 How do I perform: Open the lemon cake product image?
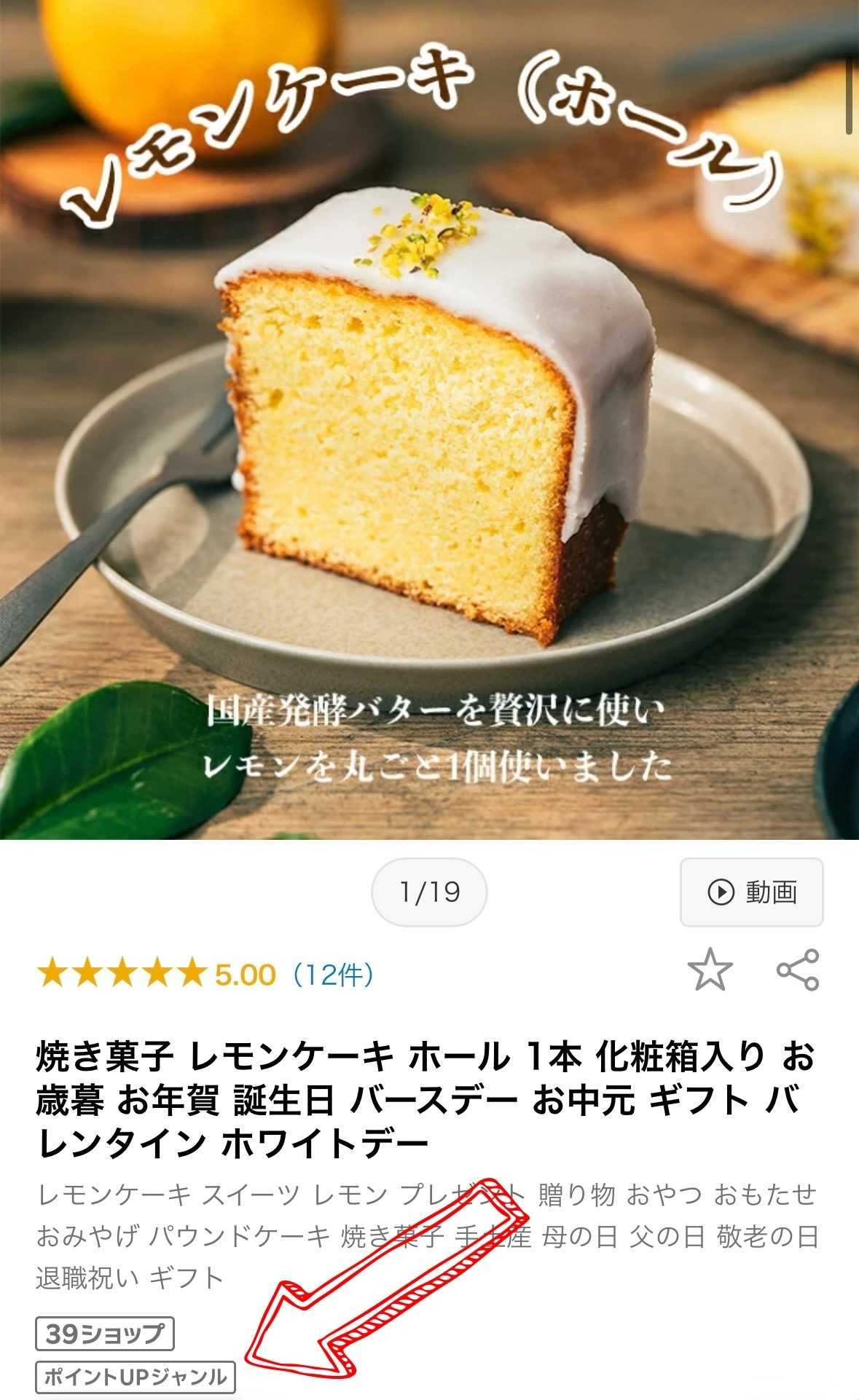click(x=429, y=420)
